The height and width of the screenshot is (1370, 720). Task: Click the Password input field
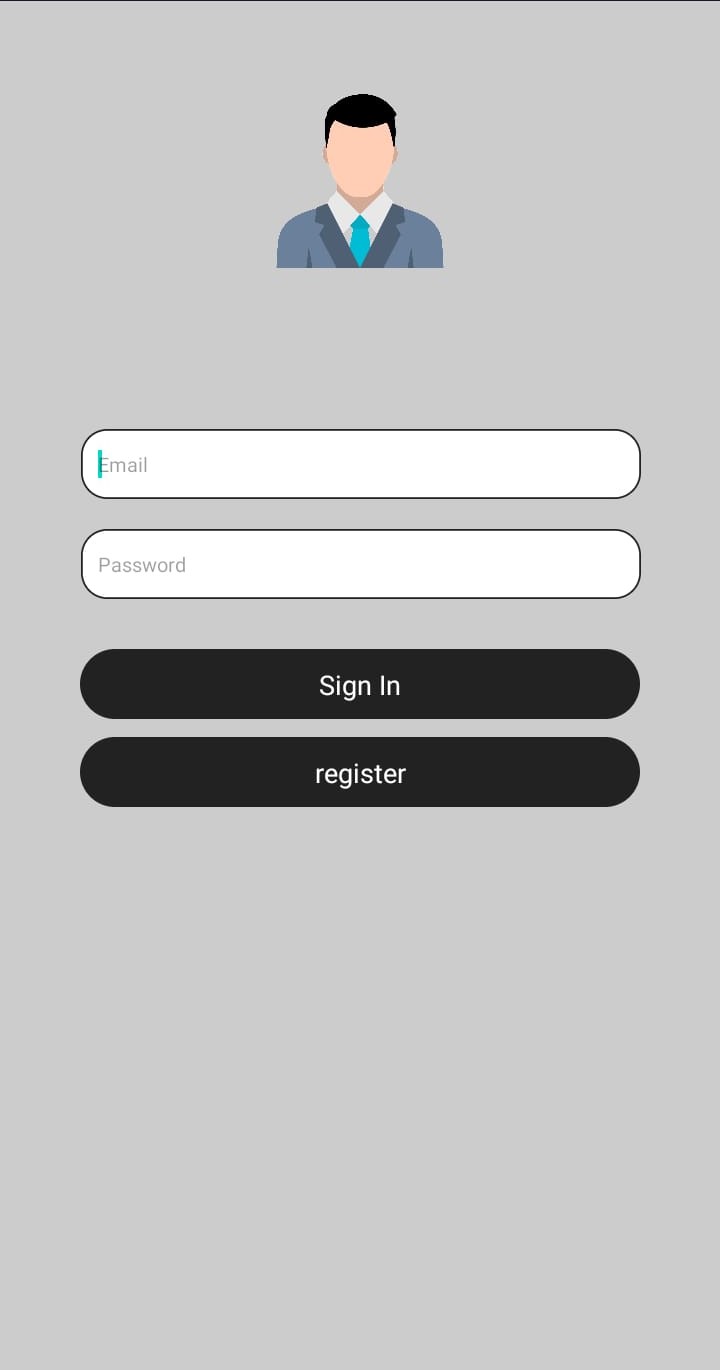360,564
